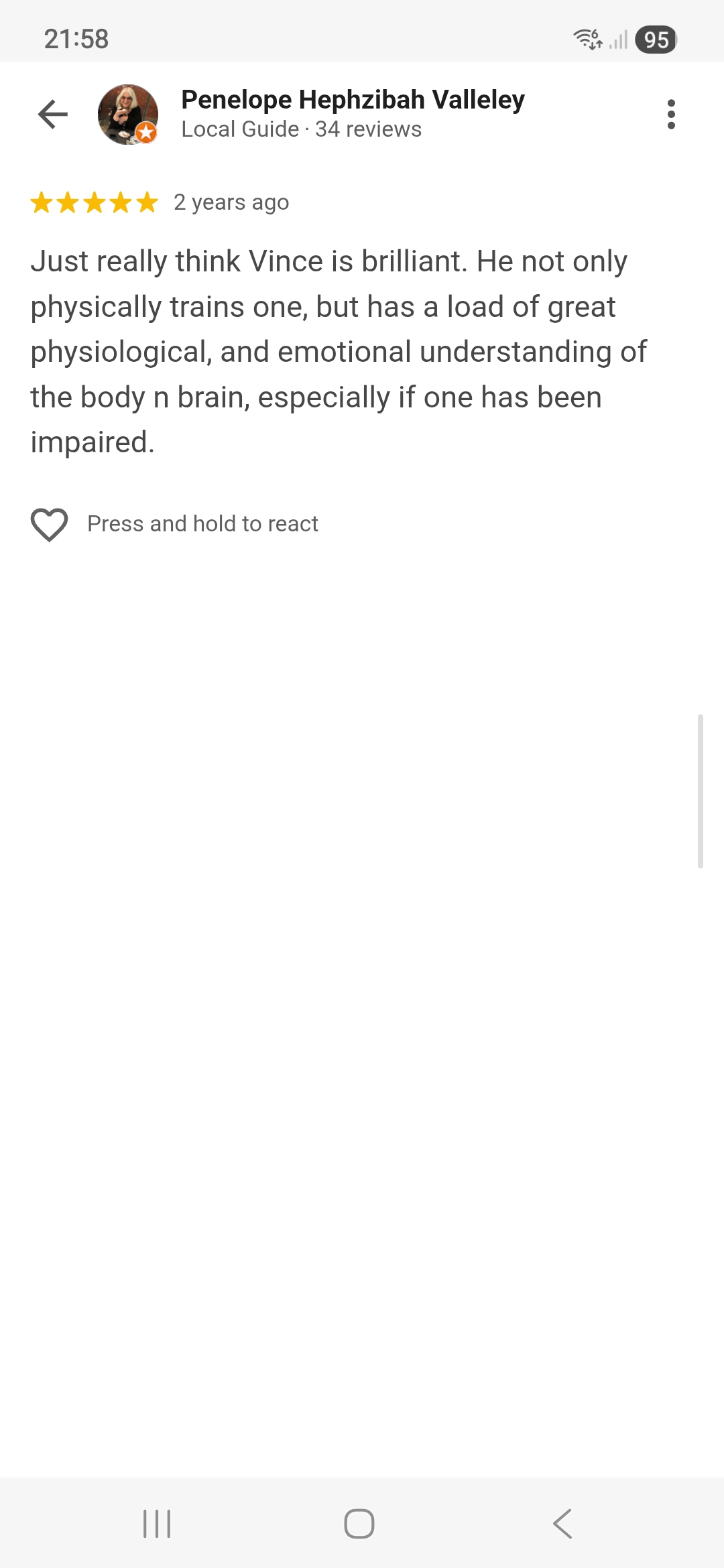Open the three-dot overflow menu

[671, 115]
